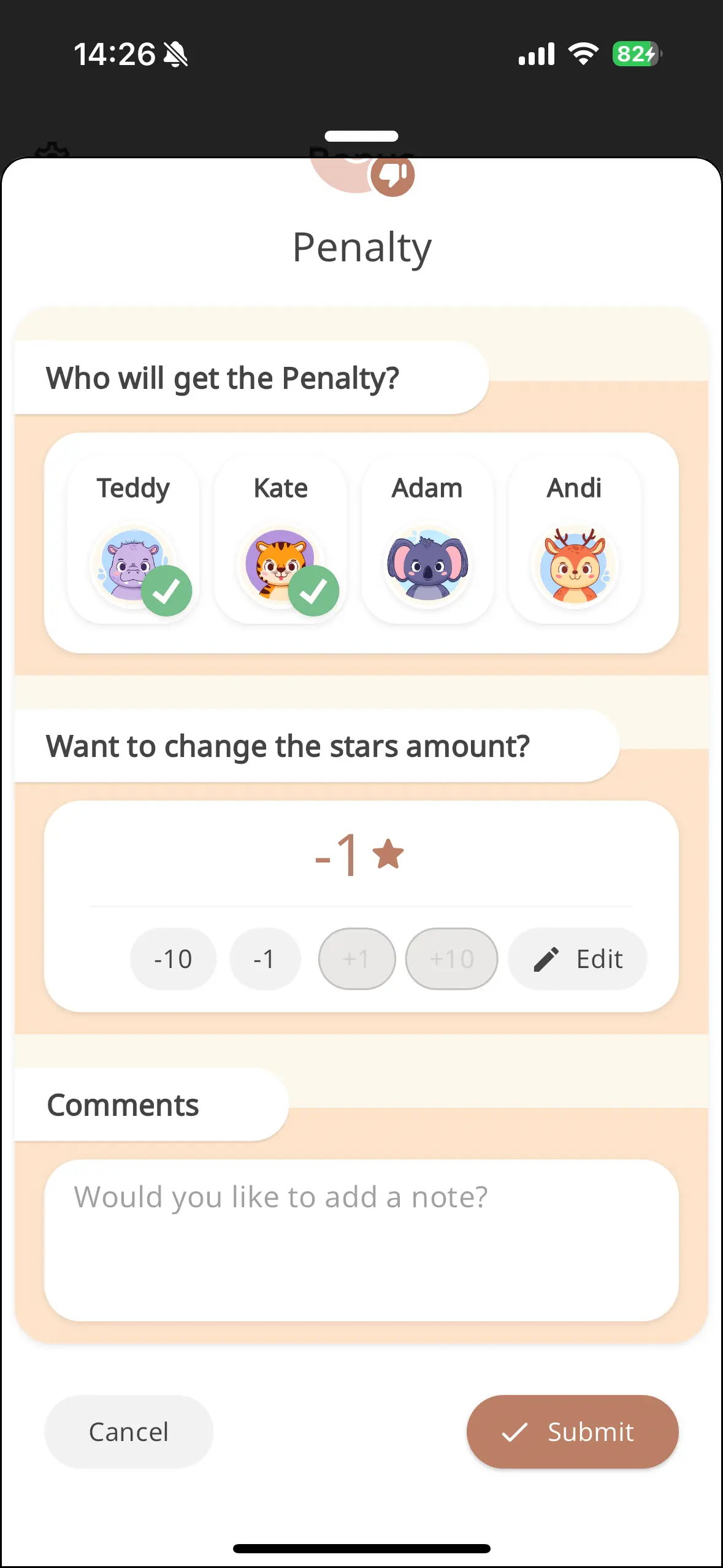Add a note in the comments field

[x=361, y=1239]
